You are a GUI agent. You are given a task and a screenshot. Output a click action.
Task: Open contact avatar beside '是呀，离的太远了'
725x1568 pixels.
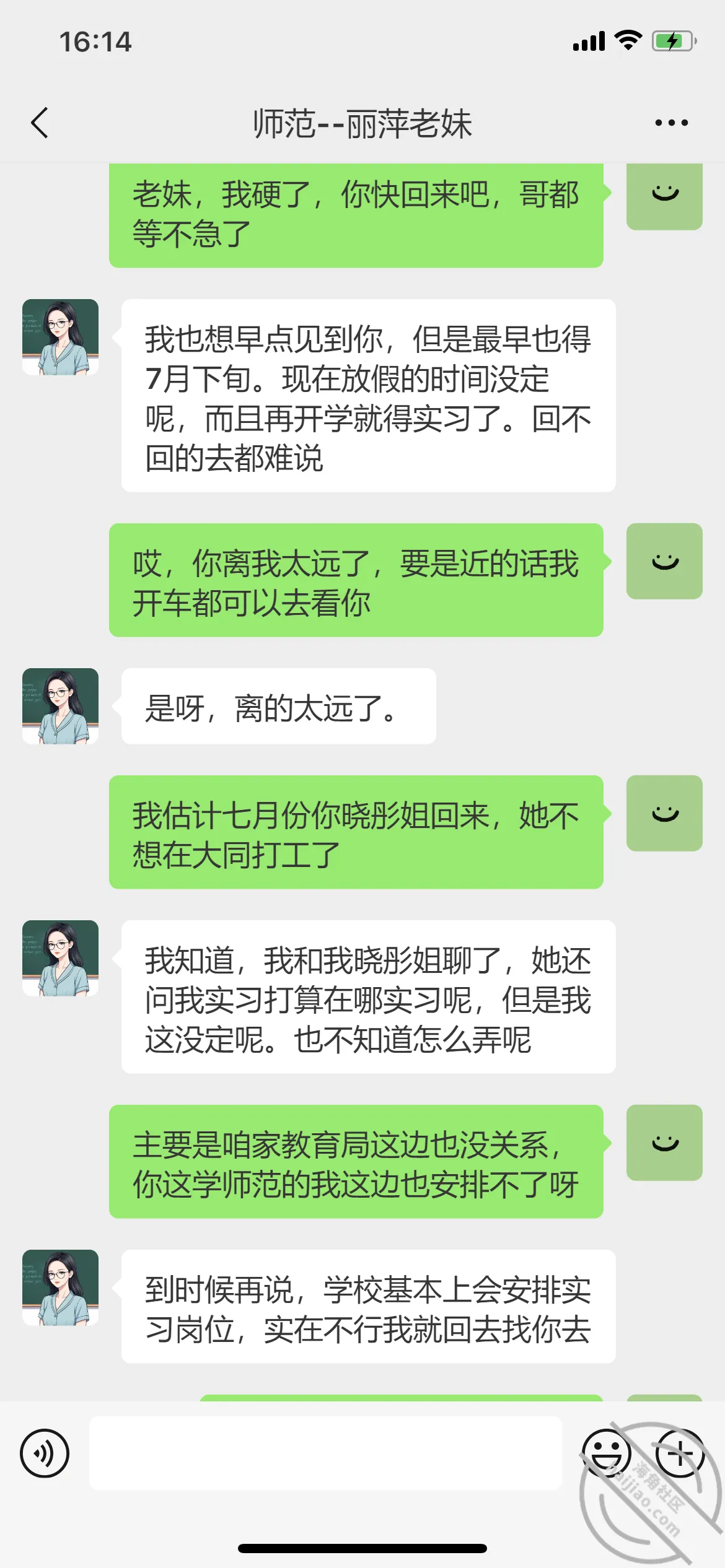(x=60, y=706)
